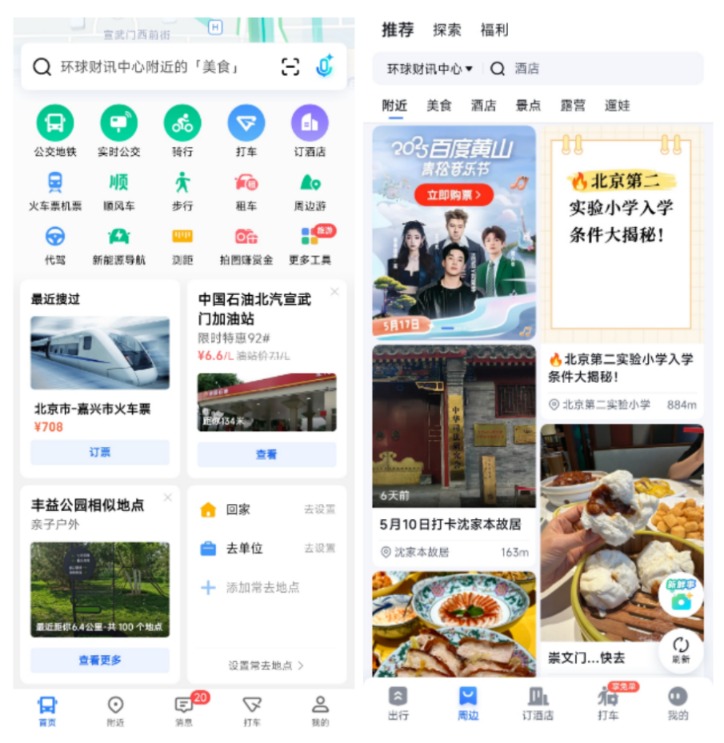Start voice search with the microphone icon
The height and width of the screenshot is (743, 724).
[324, 67]
